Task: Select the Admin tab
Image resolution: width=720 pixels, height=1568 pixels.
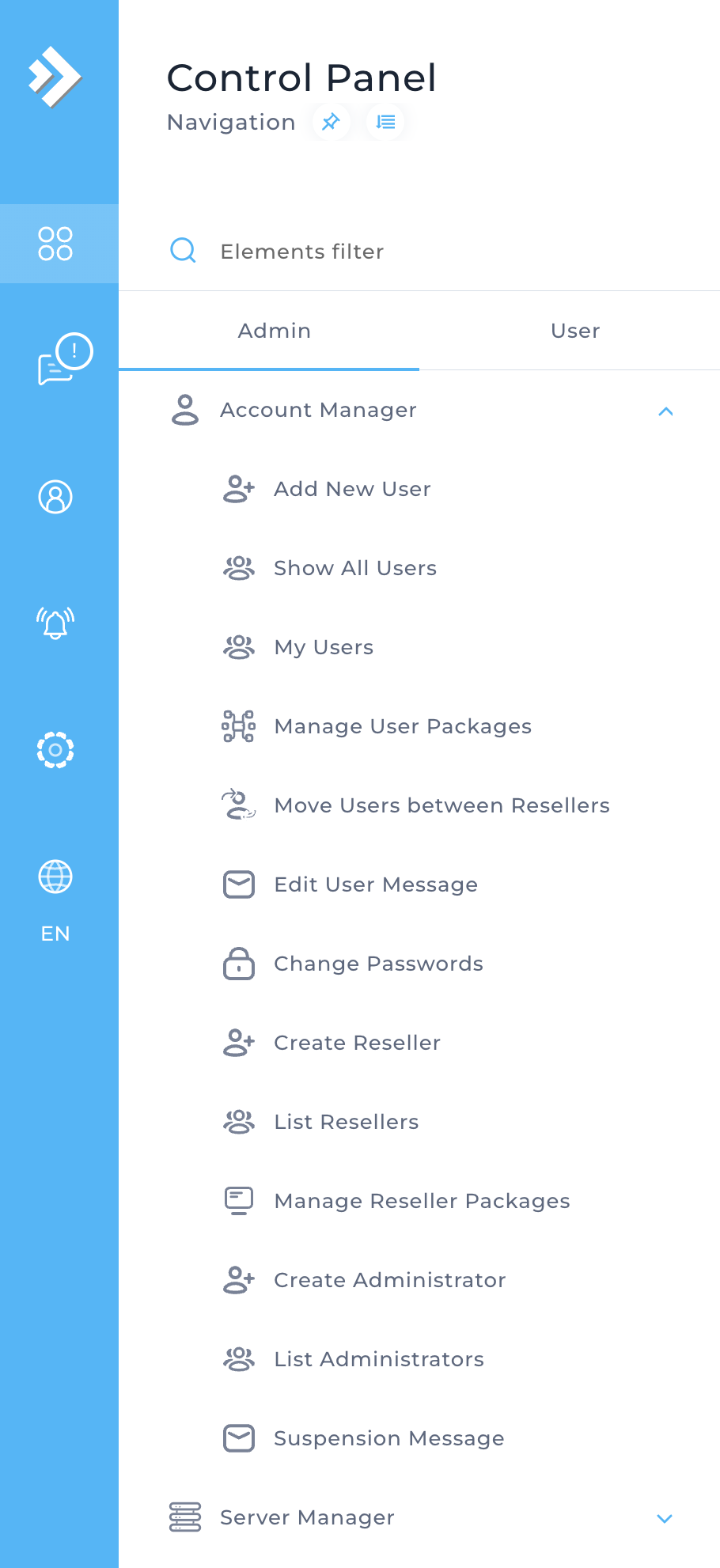Action: coord(275,331)
